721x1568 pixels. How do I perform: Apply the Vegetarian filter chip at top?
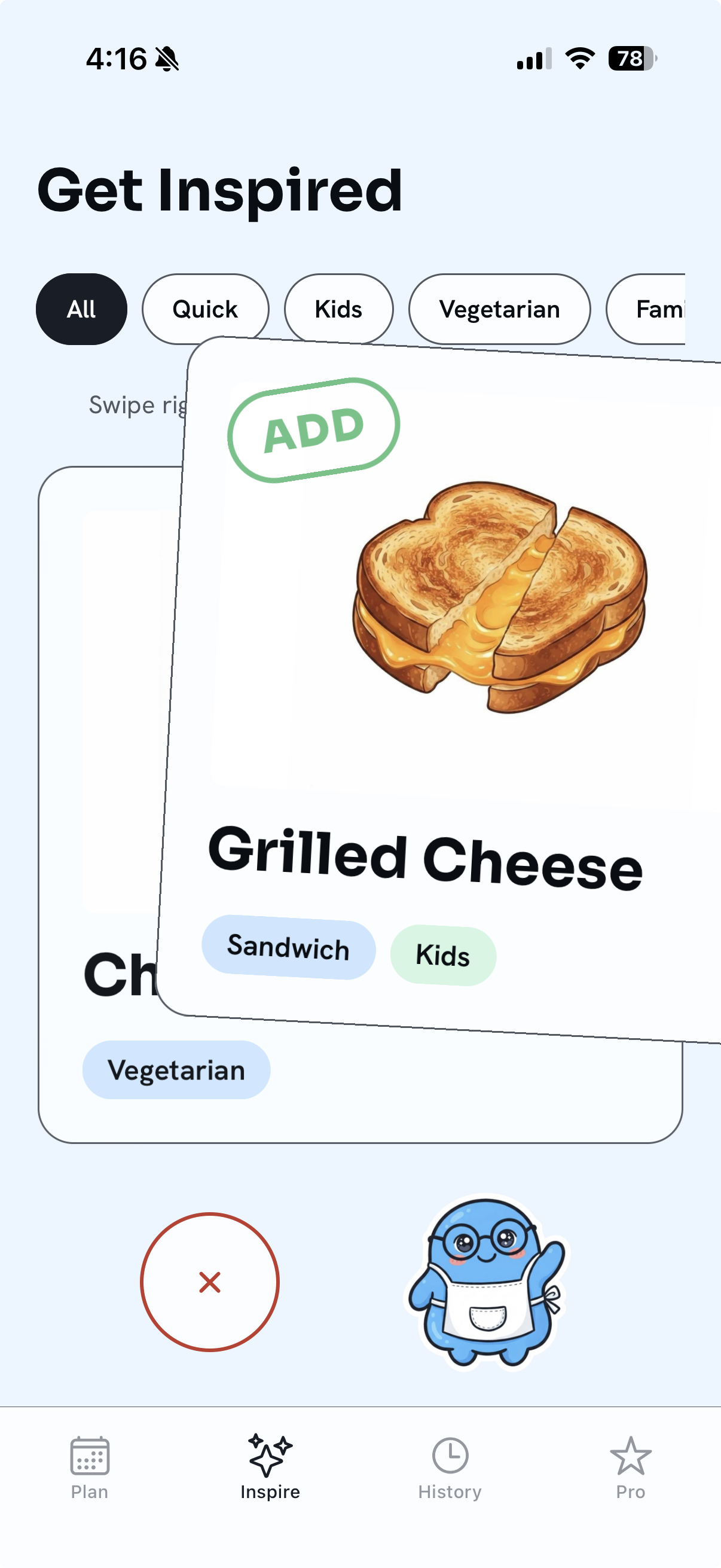click(499, 309)
